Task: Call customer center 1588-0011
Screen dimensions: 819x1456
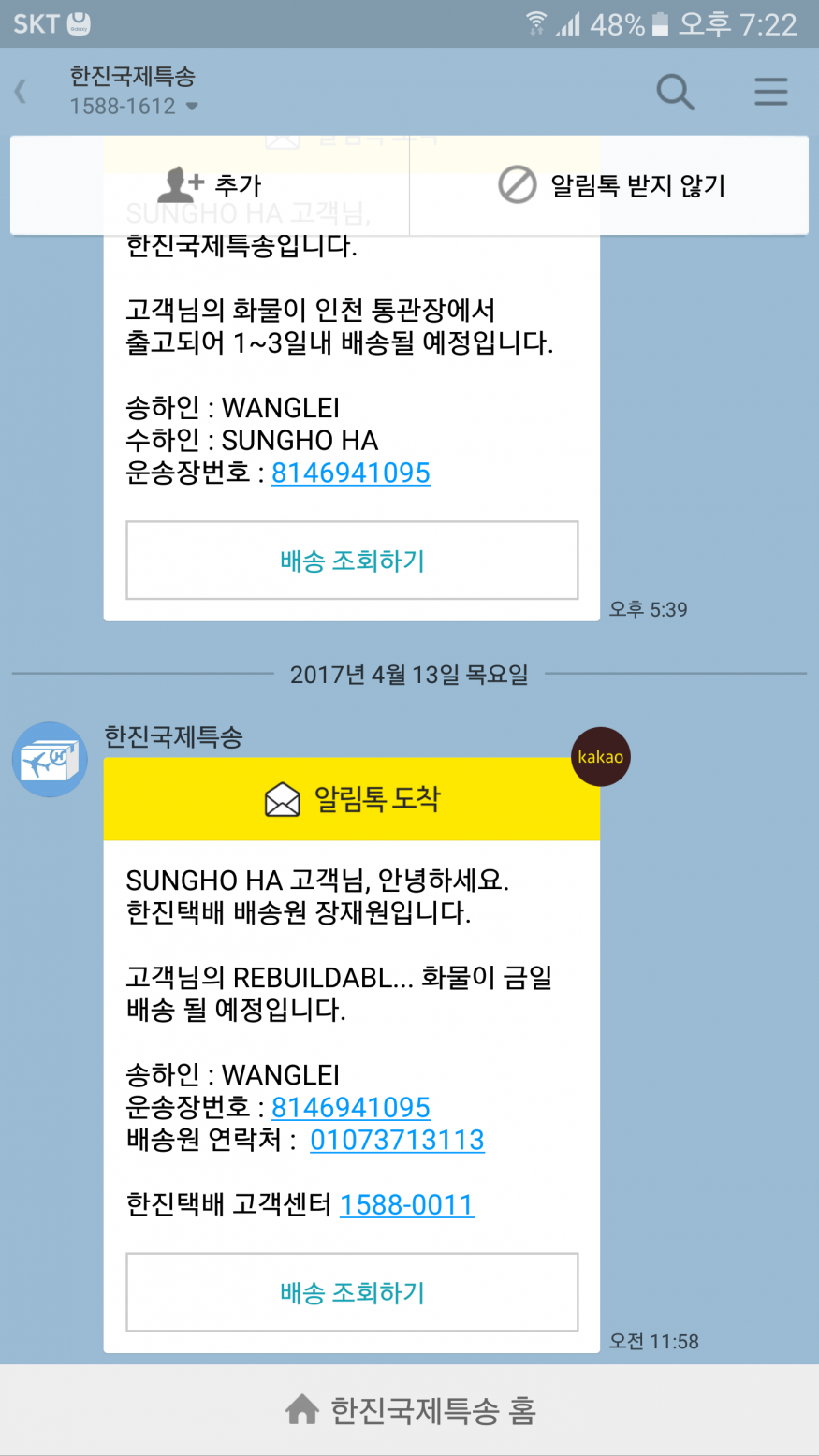Action: coord(406,1205)
